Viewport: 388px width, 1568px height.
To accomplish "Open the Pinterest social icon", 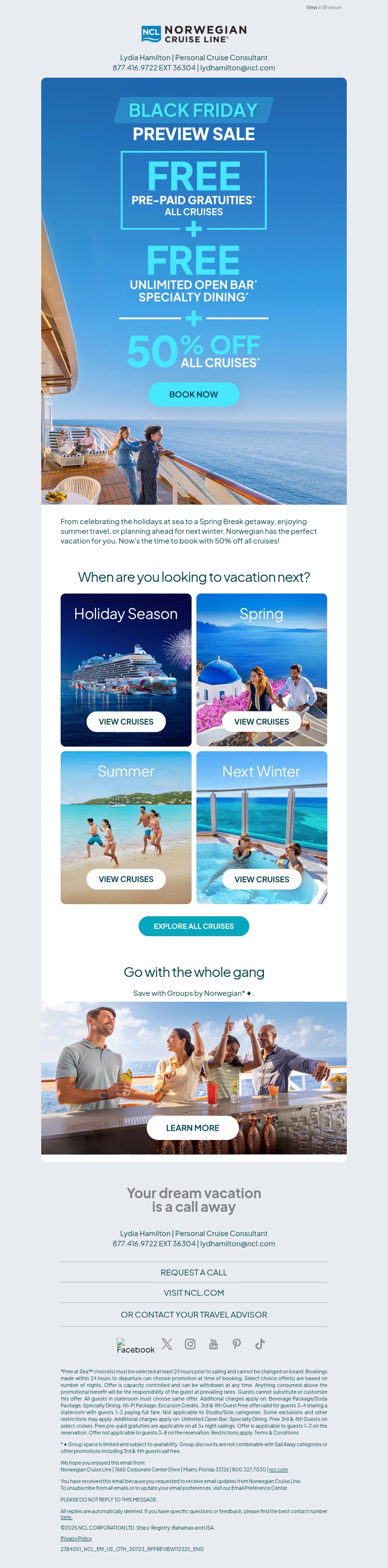I will point(237,1344).
